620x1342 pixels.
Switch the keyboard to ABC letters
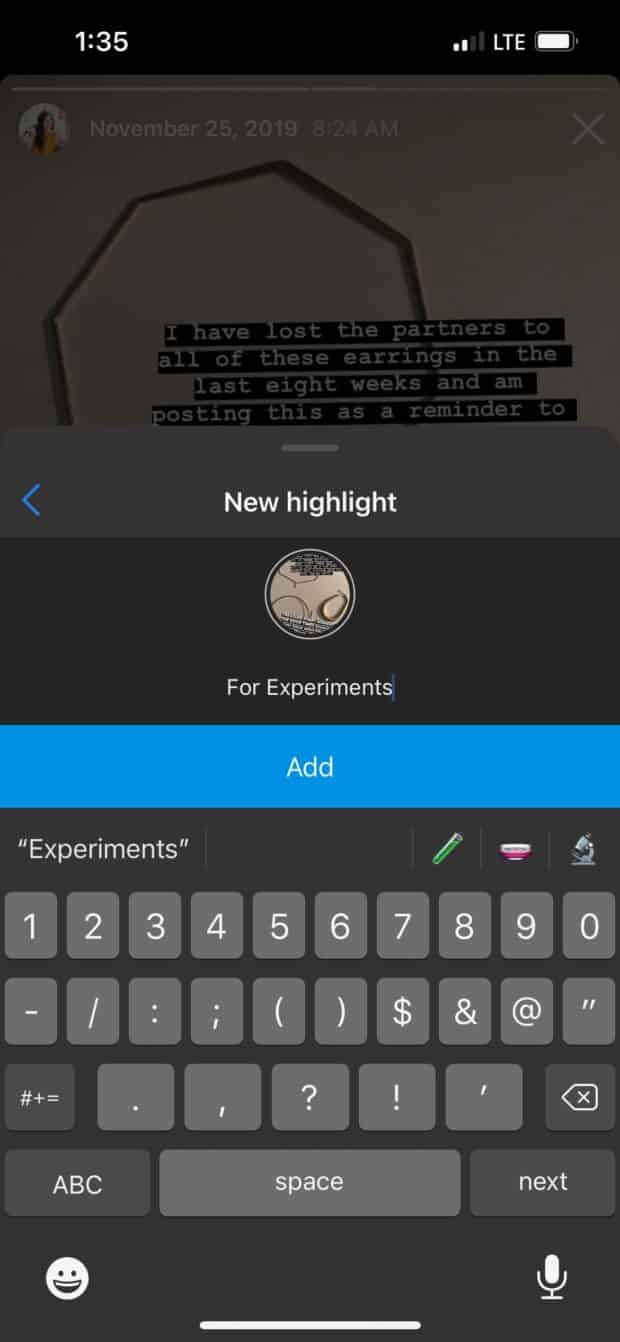pos(77,1184)
